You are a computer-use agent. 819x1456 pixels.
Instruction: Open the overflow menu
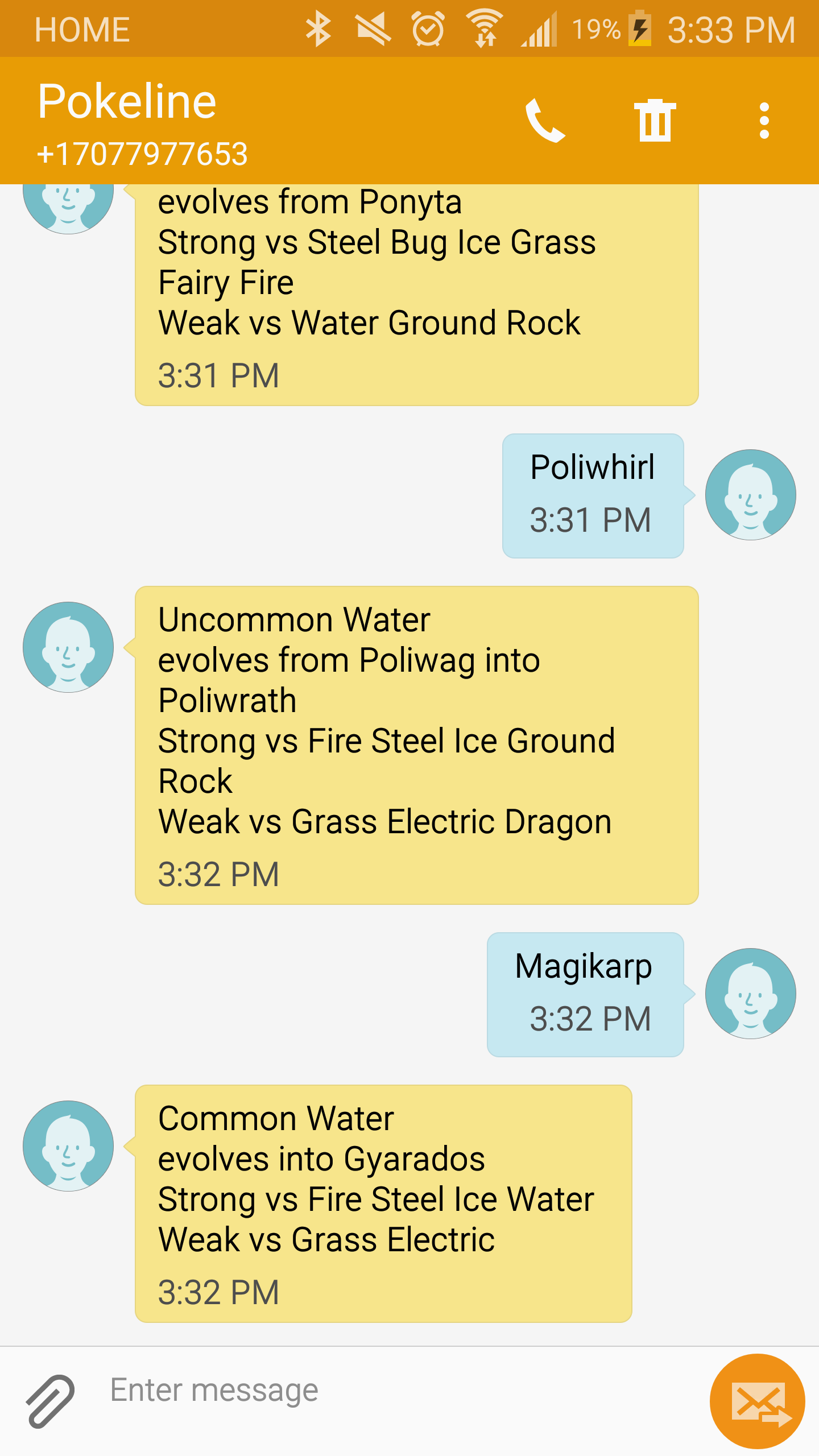(x=764, y=121)
